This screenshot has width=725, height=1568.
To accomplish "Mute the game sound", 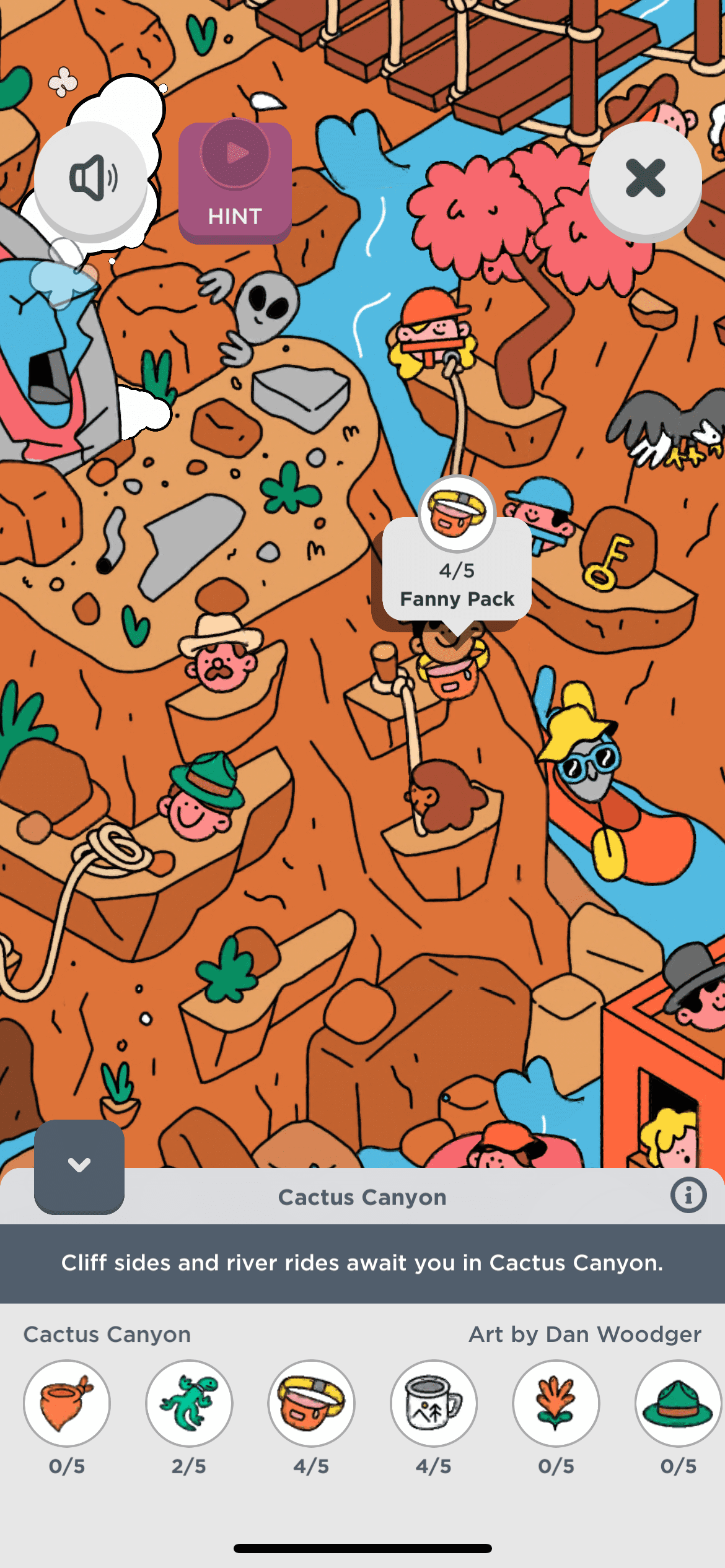I will click(92, 178).
